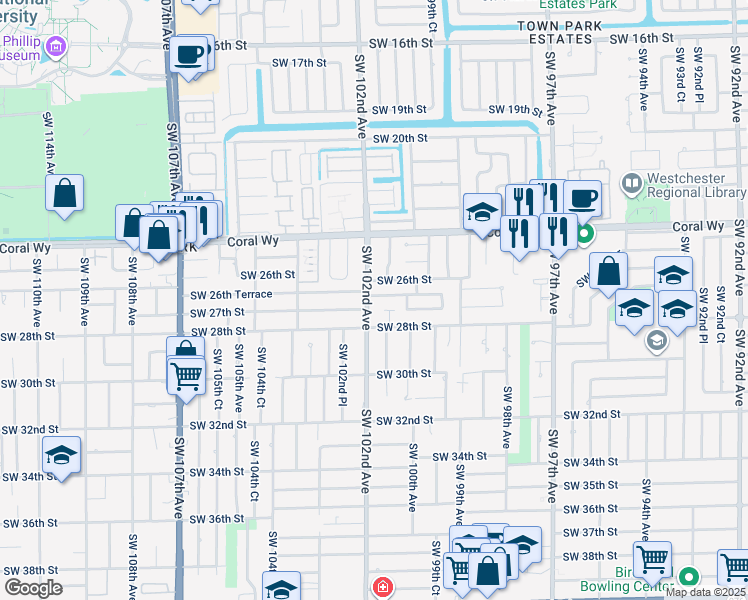Tap the coffee cup marker near SW 16th St
Image resolution: width=748 pixels, height=600 pixels.
(189, 54)
